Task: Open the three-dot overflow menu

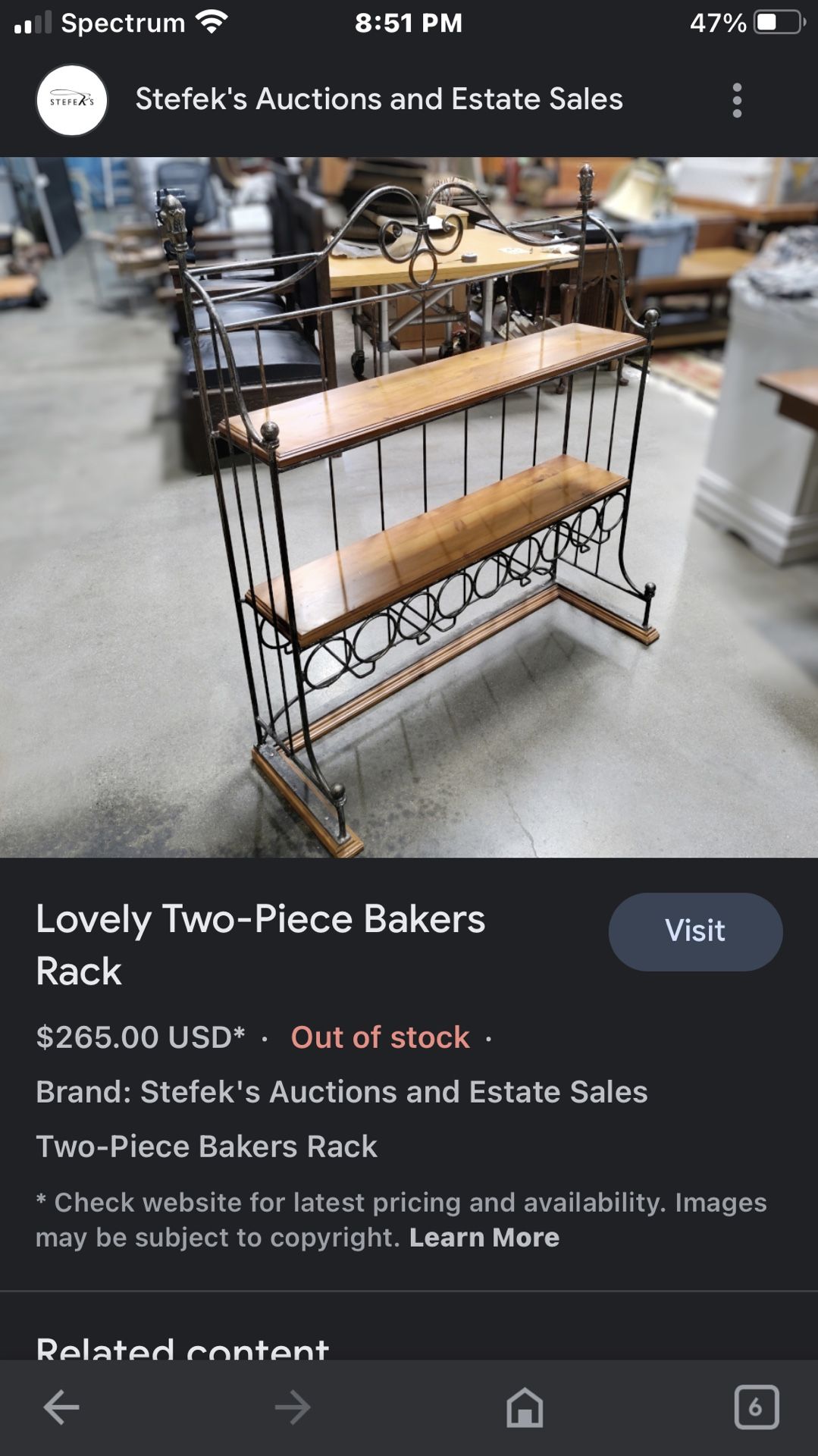Action: (736, 100)
